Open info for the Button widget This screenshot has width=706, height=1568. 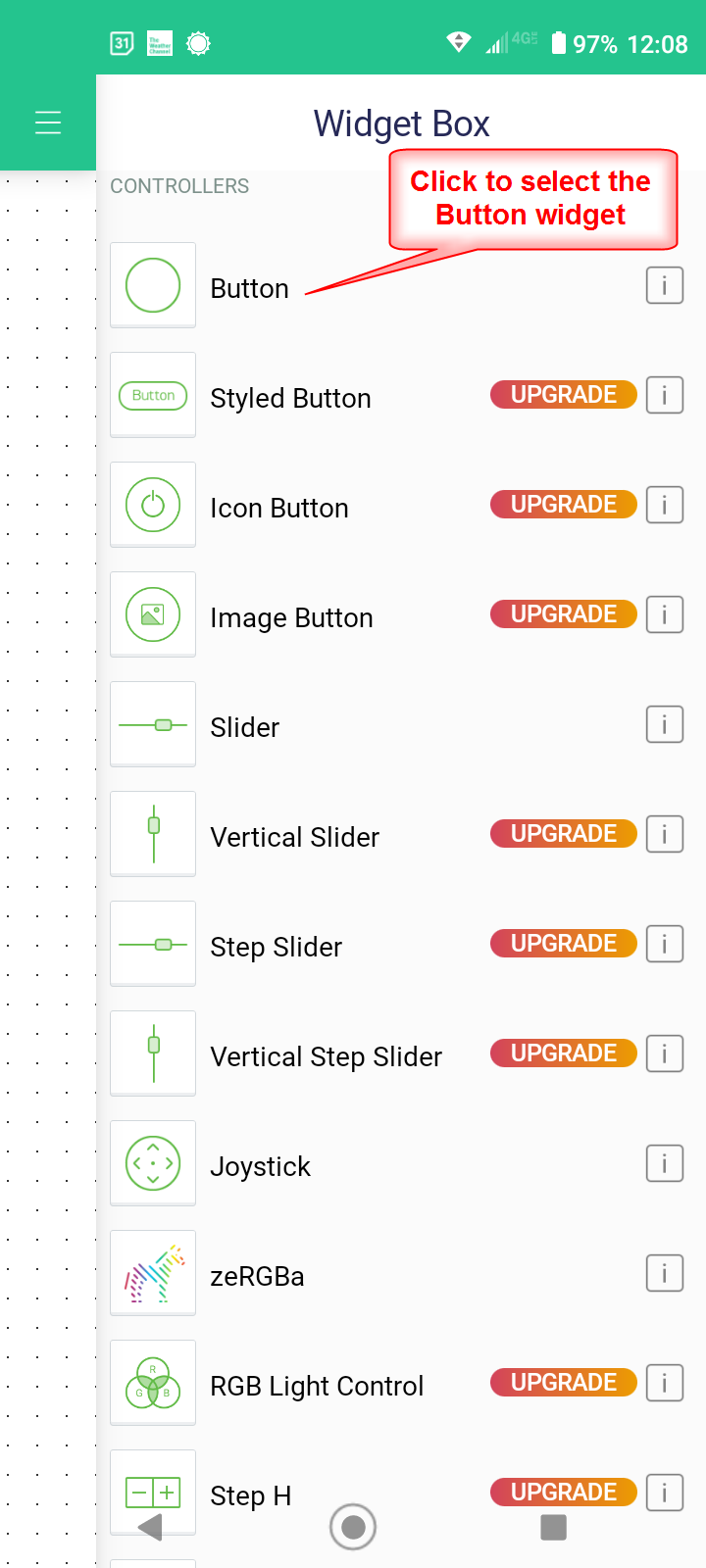coord(665,285)
